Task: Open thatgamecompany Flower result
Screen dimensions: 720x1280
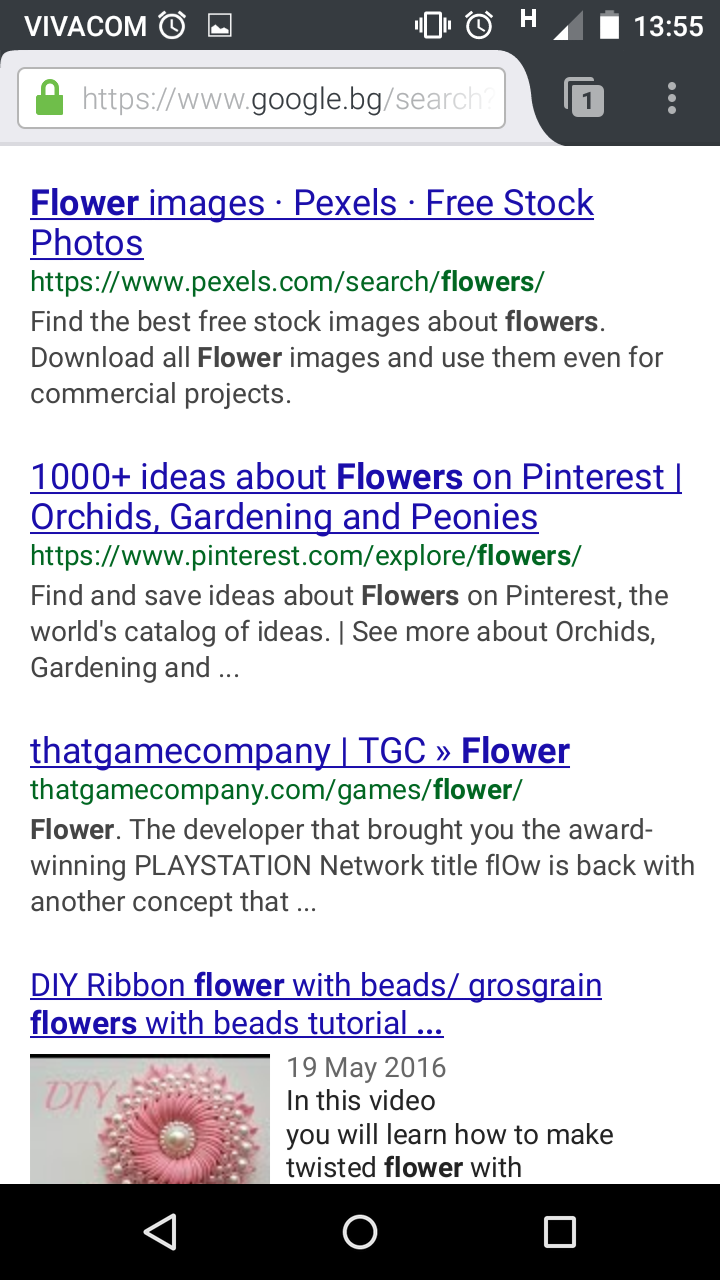Action: point(300,751)
